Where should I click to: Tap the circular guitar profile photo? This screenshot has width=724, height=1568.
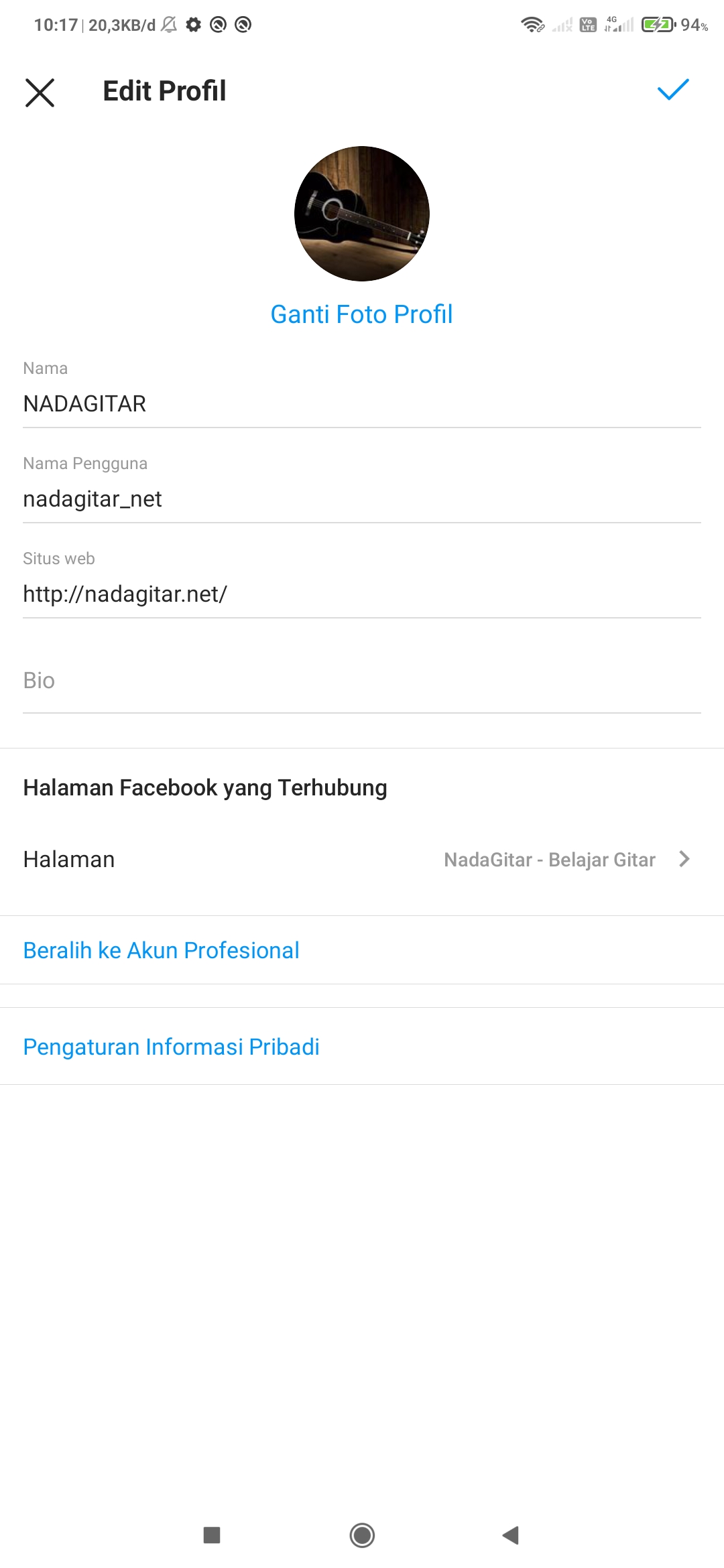tap(362, 213)
